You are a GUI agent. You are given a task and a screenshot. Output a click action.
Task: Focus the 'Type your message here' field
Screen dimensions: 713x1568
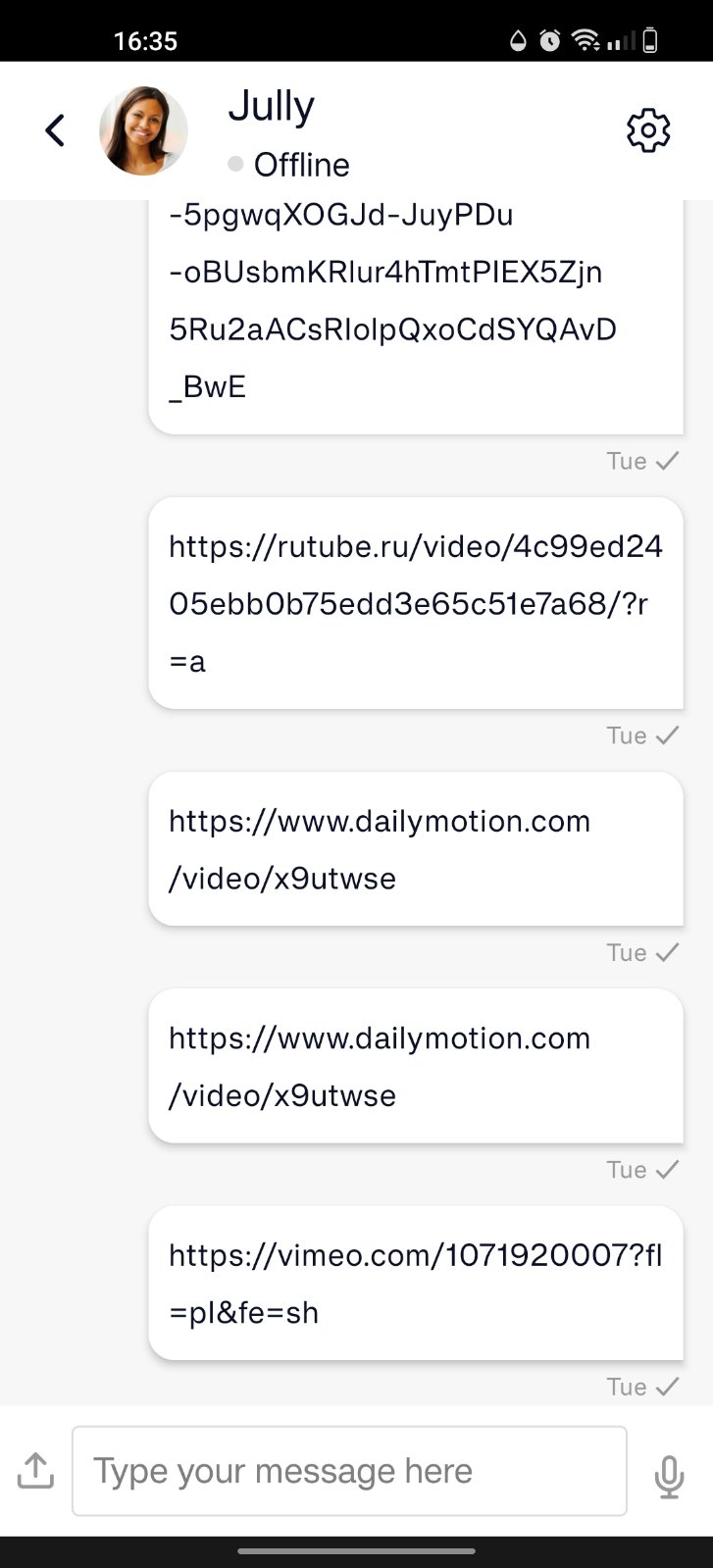coord(349,1471)
